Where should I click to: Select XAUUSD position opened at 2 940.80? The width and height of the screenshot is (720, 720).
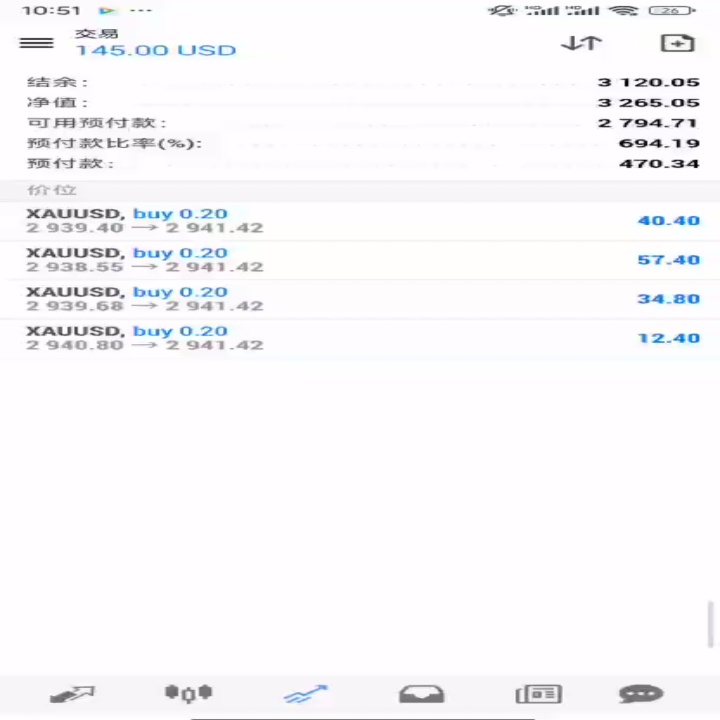(360, 338)
